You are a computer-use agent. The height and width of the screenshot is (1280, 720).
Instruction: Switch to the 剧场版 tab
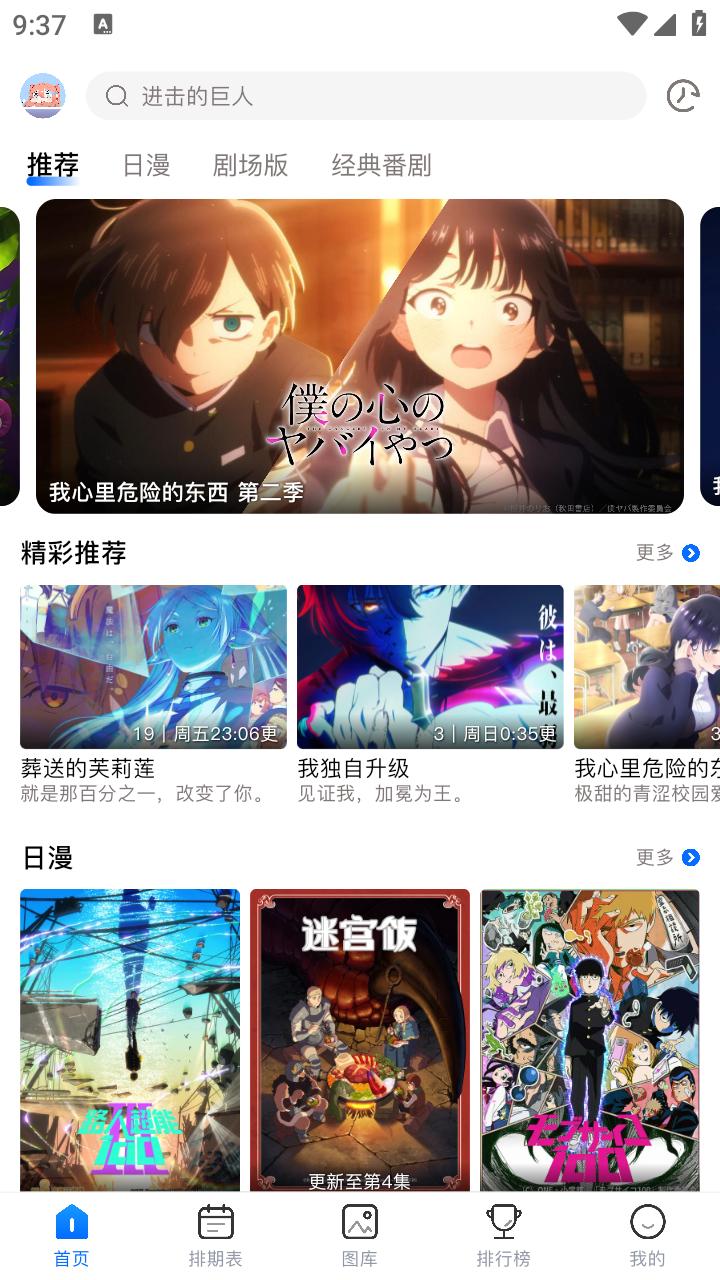pyautogui.click(x=249, y=166)
